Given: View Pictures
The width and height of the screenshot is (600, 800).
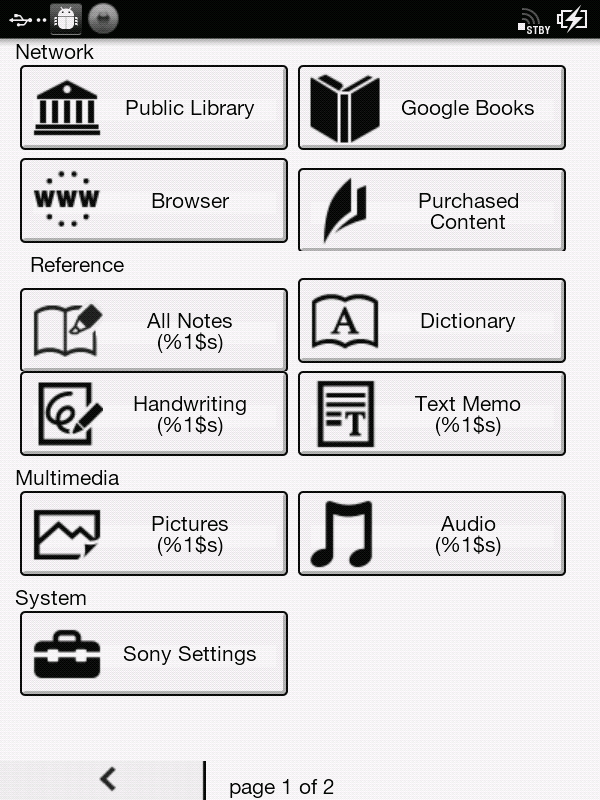Looking at the screenshot, I should pos(154,534).
